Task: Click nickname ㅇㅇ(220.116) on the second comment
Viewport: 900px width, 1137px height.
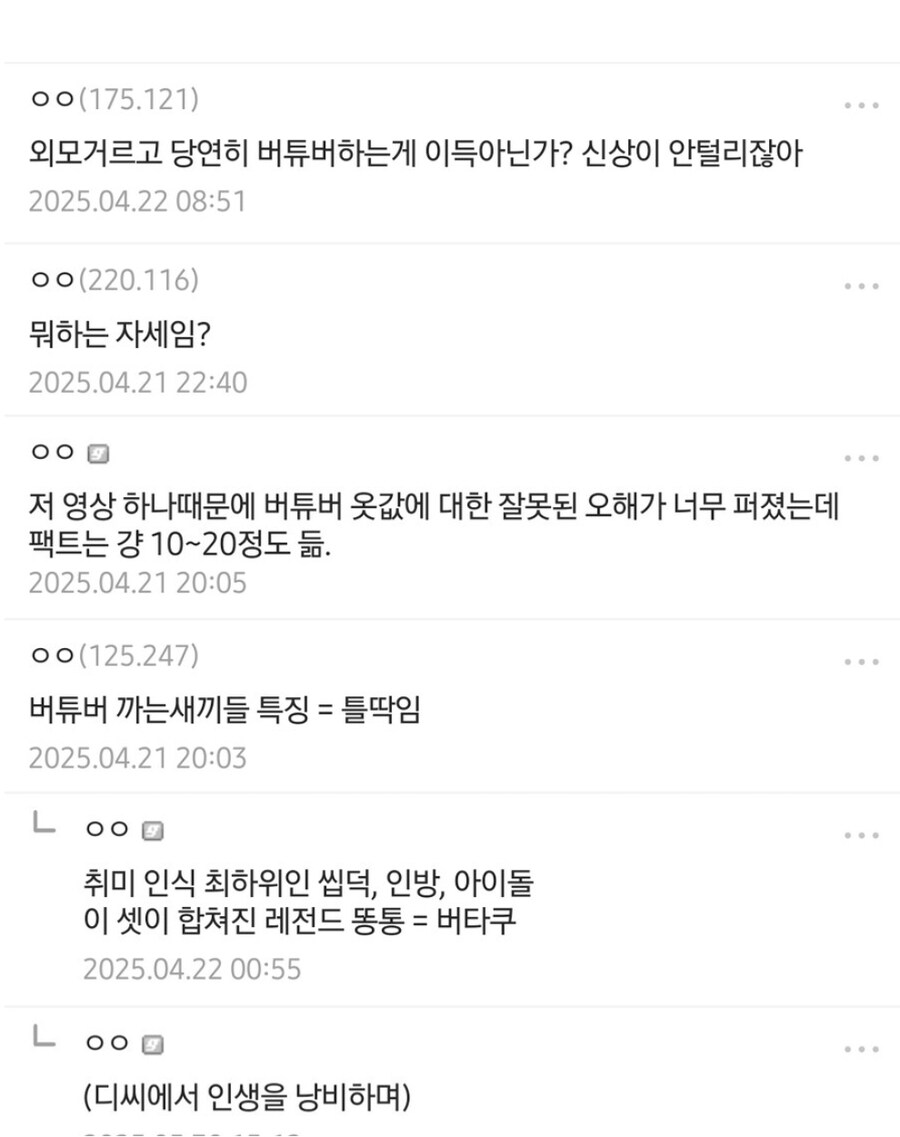Action: coord(113,281)
